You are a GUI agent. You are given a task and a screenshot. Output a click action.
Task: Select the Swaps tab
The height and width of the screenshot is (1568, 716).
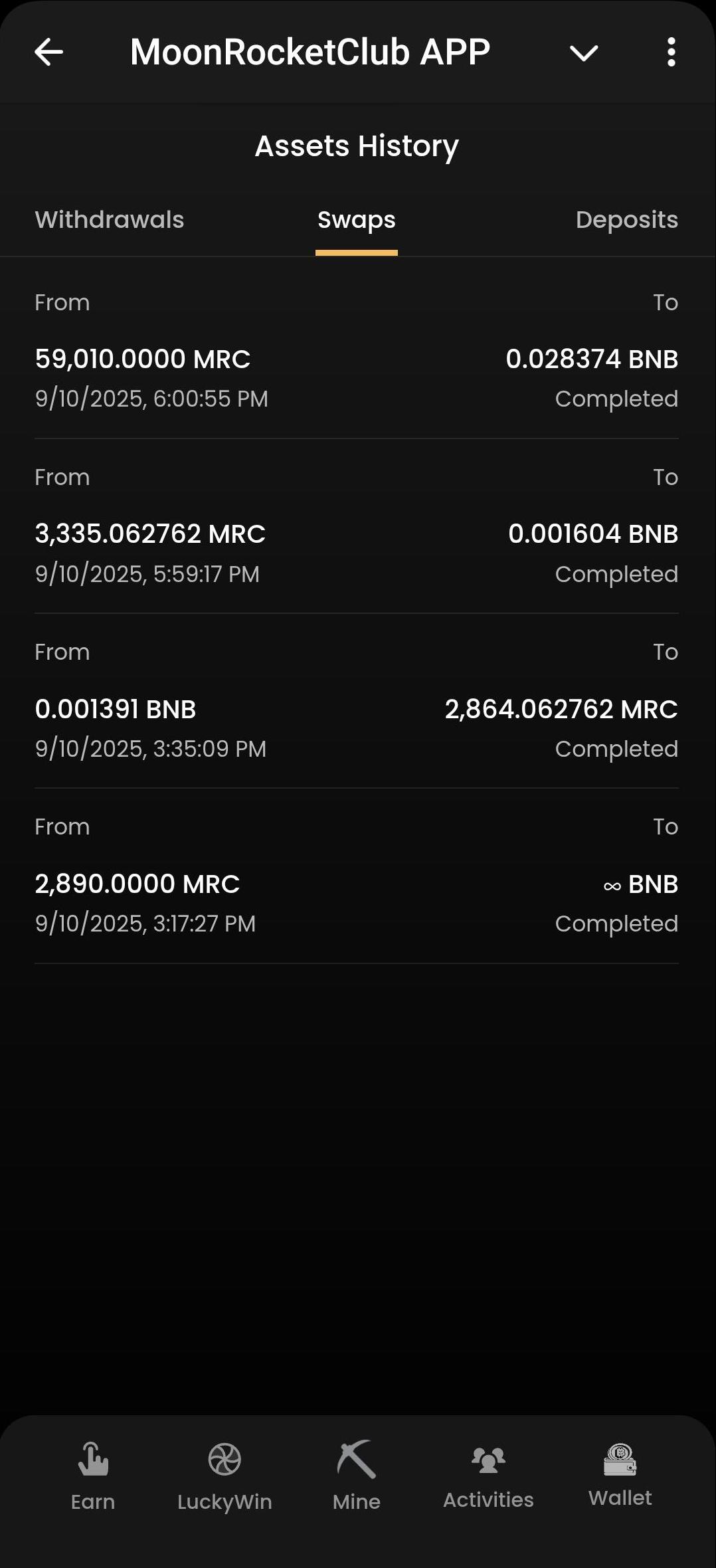coord(356,219)
